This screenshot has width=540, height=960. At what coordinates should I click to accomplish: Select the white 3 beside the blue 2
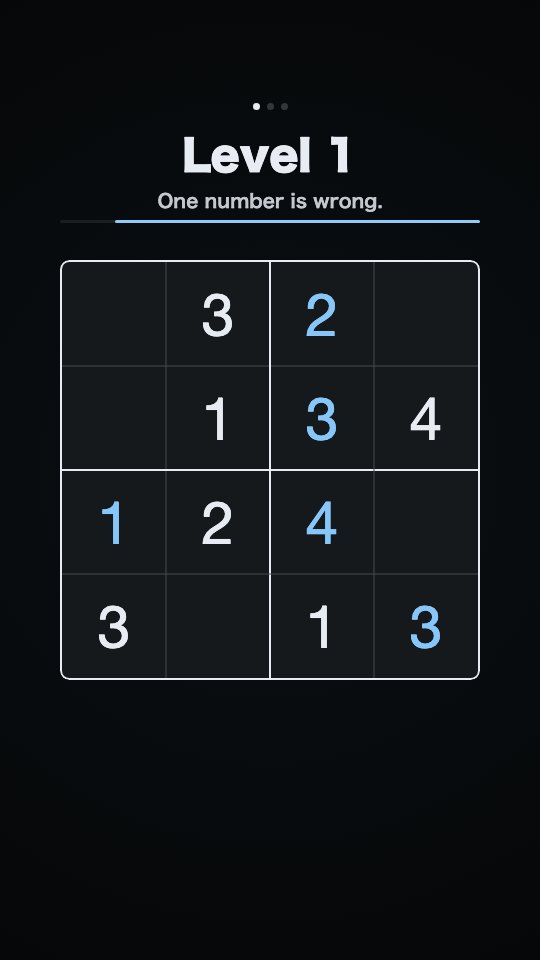click(217, 314)
